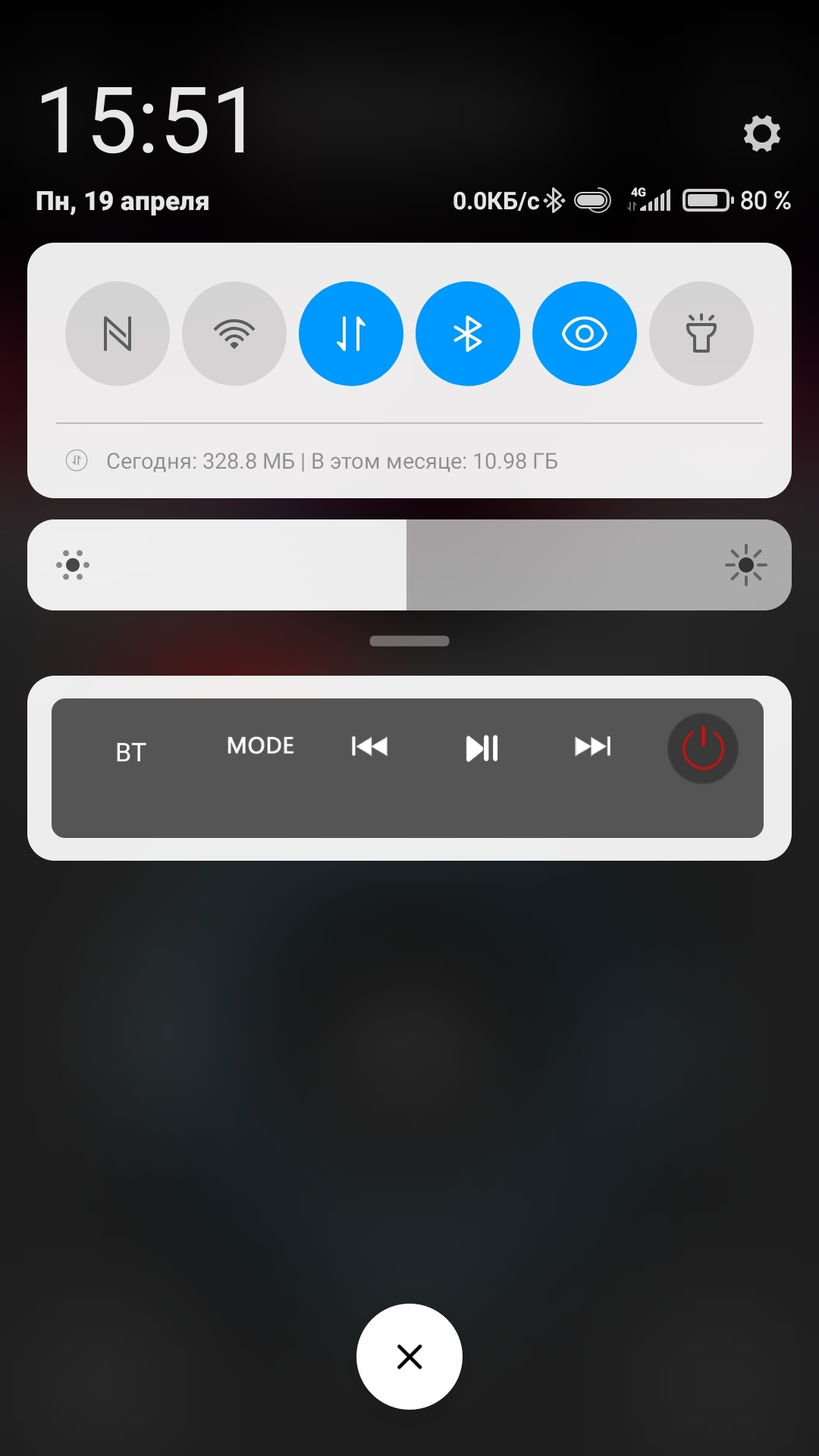Turn on Wi-Fi
This screenshot has width=819, height=1456.
[x=234, y=334]
